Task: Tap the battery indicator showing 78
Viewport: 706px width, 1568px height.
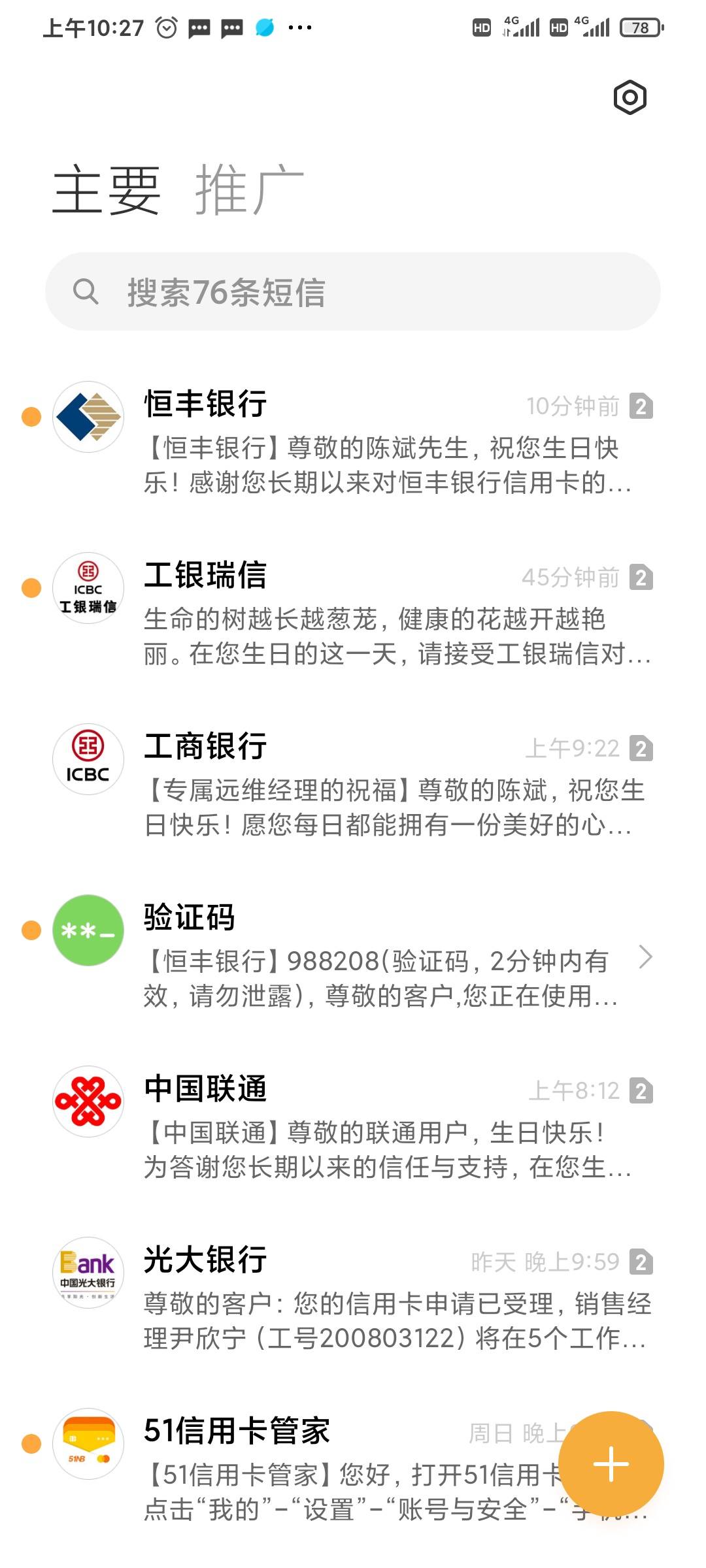Action: pyautogui.click(x=639, y=27)
